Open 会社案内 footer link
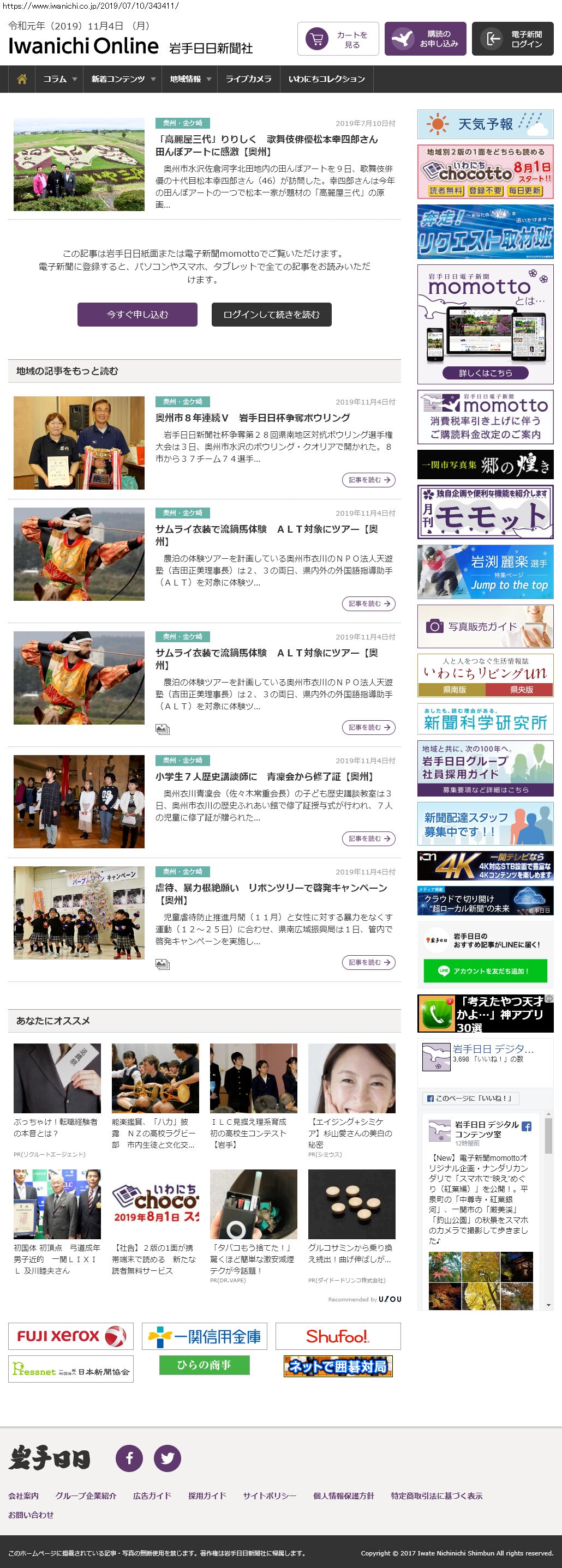This screenshot has height=1568, width=562. pyautogui.click(x=23, y=1496)
